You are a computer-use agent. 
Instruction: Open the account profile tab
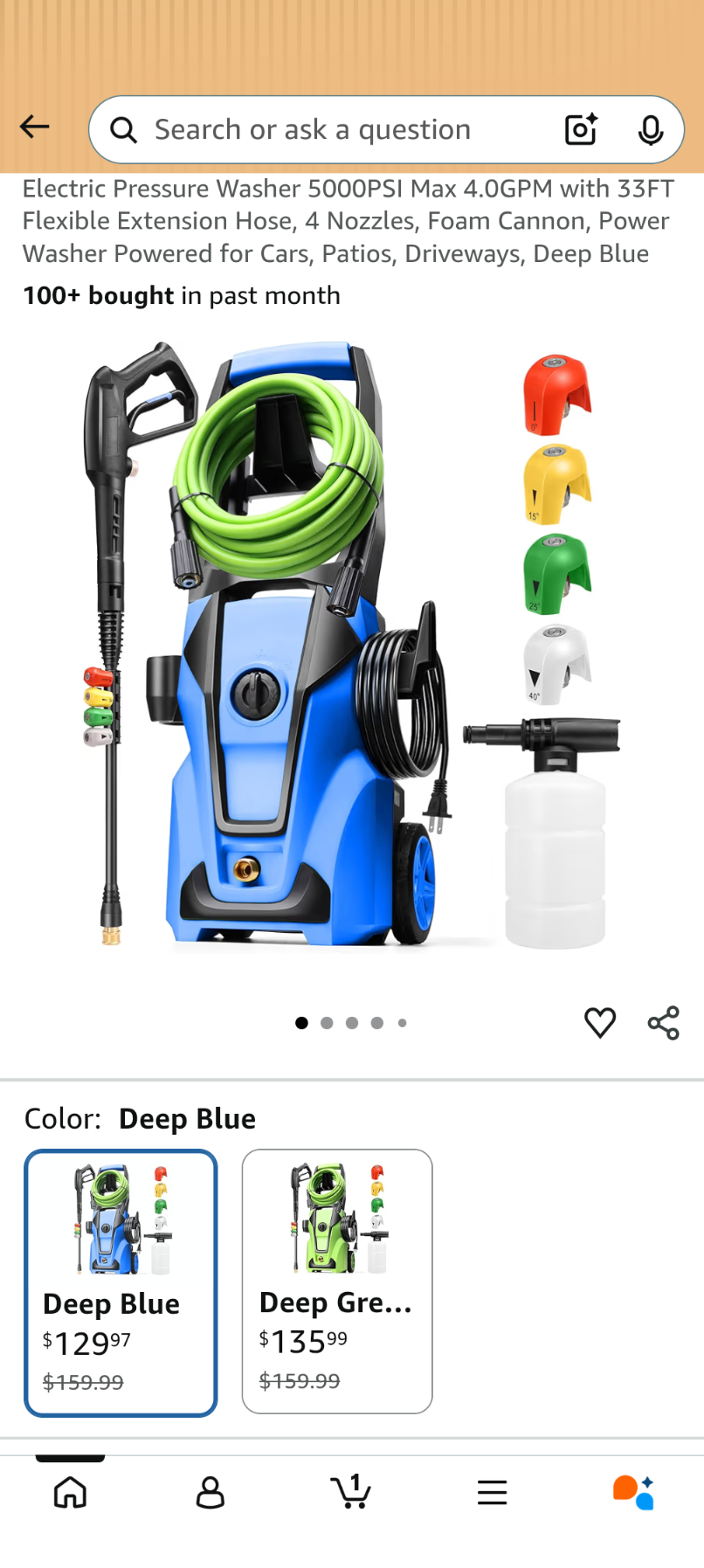tap(210, 1492)
